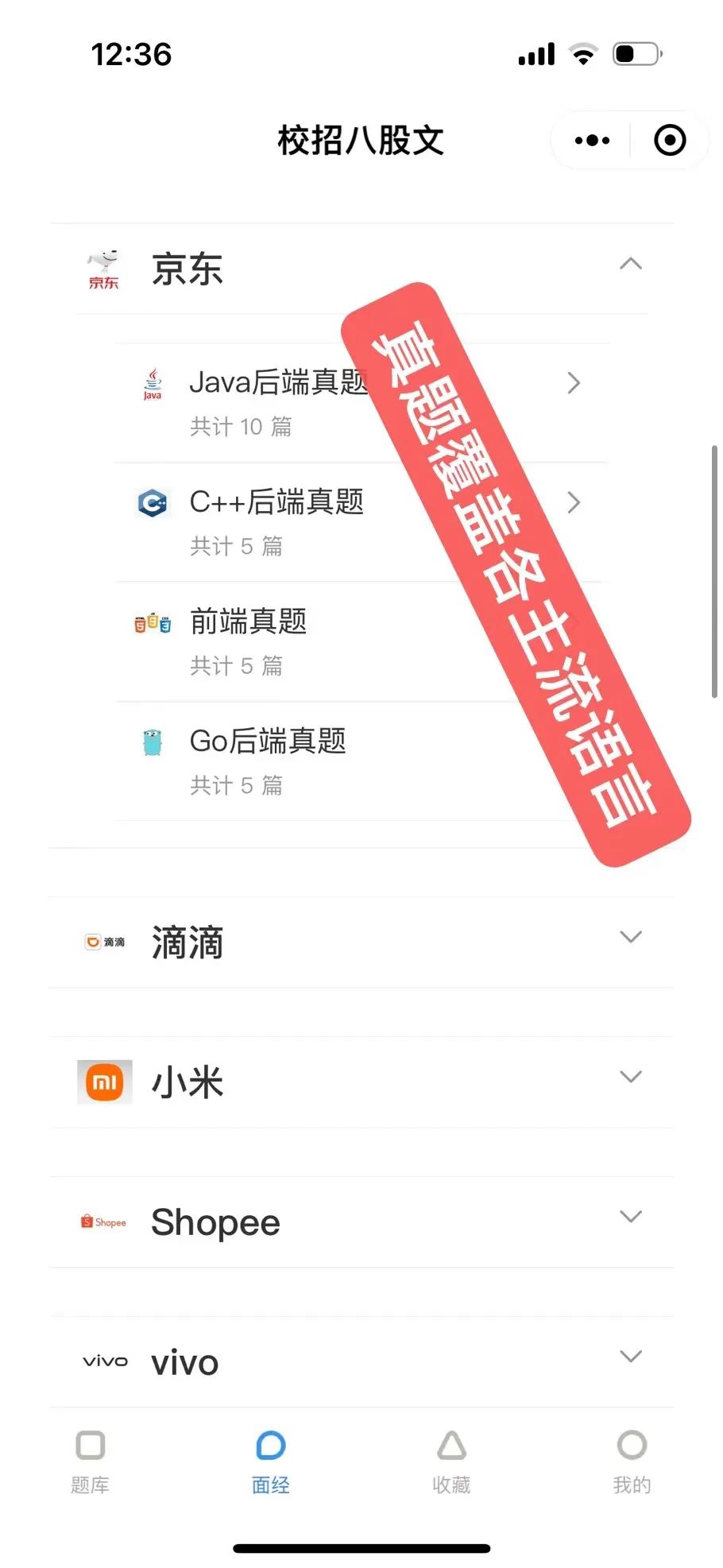Switch to the 题库 tab
723x1568 pixels.
pyautogui.click(x=90, y=1461)
